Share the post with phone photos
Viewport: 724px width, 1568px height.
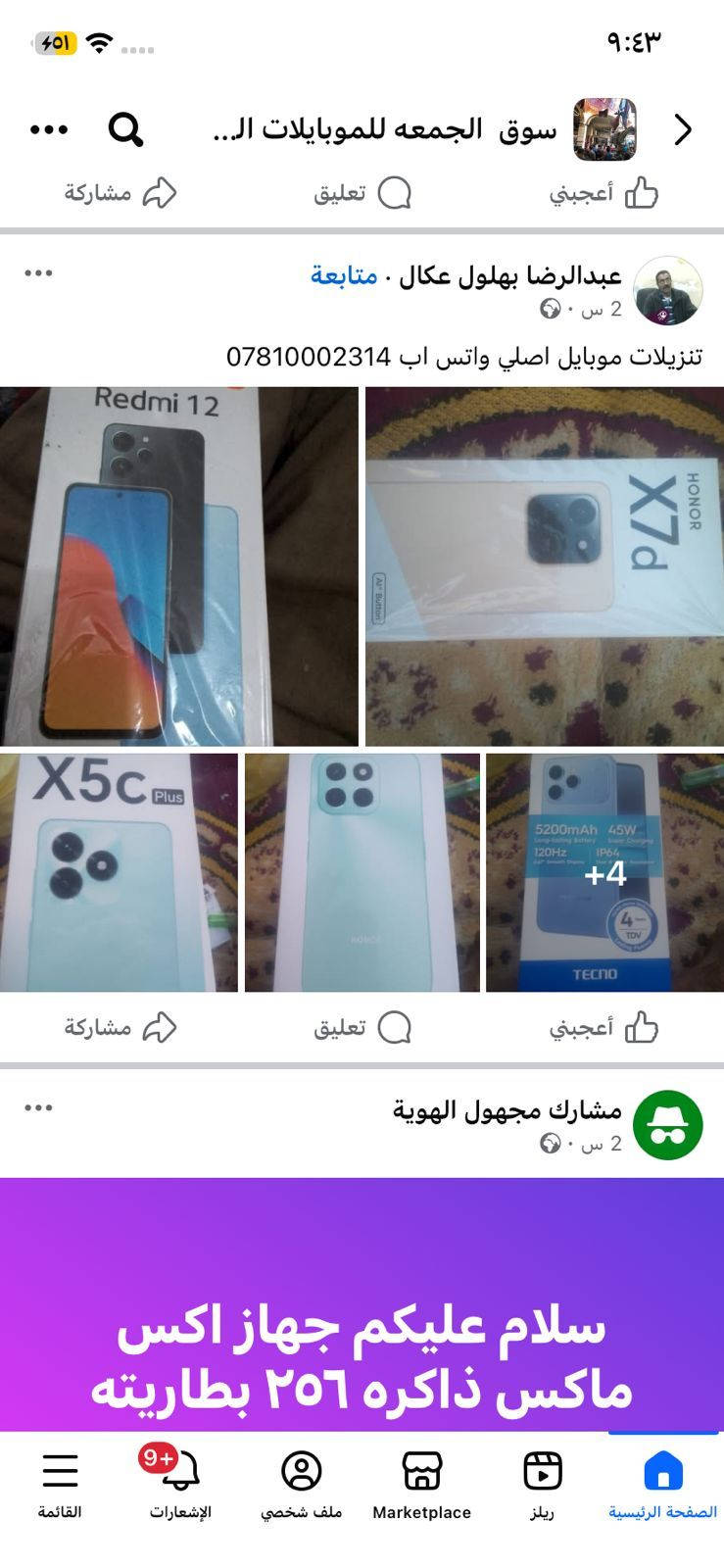point(121,1027)
